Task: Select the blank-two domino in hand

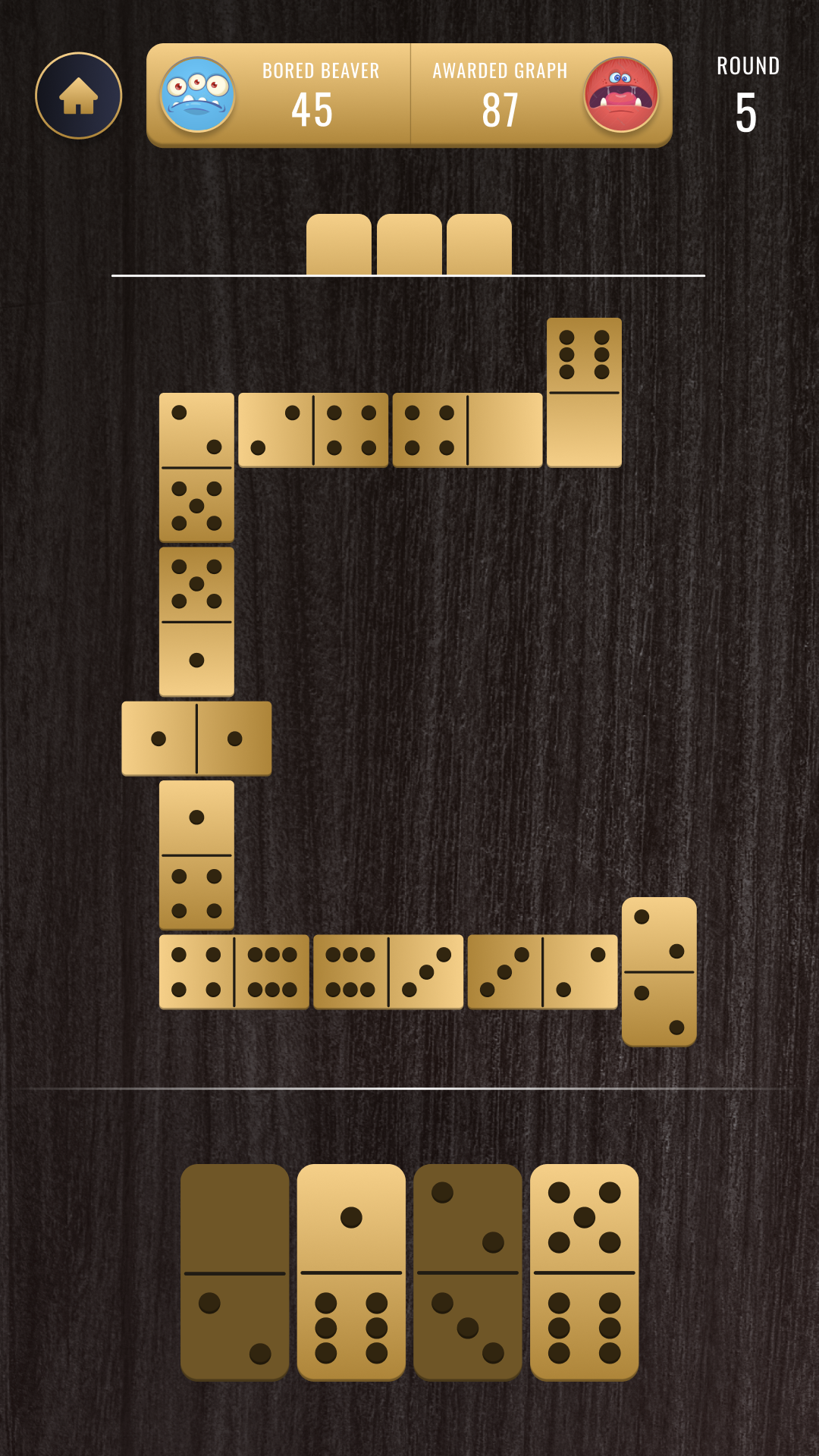Action: [235, 1272]
